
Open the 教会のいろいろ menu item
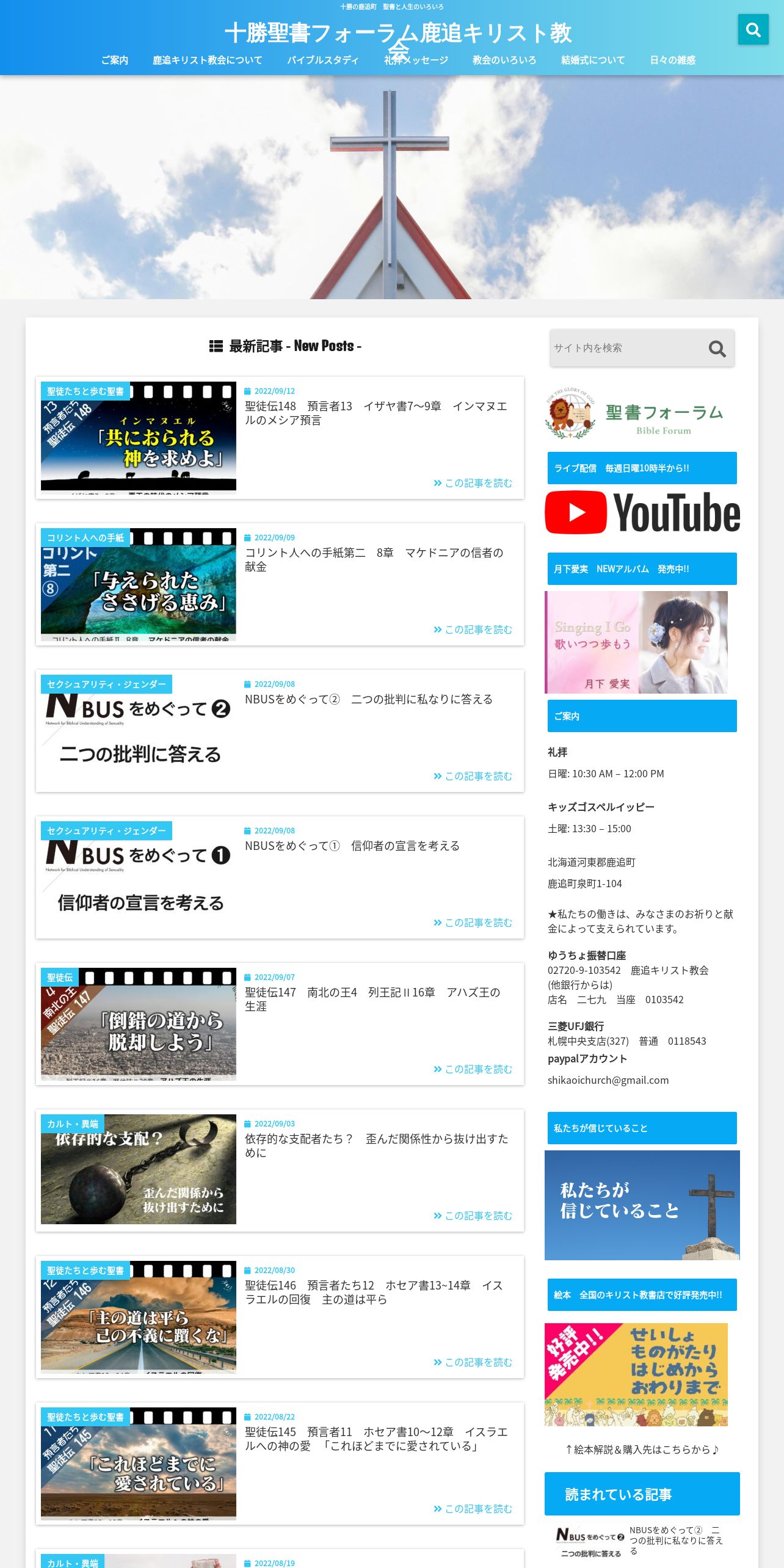point(504,60)
